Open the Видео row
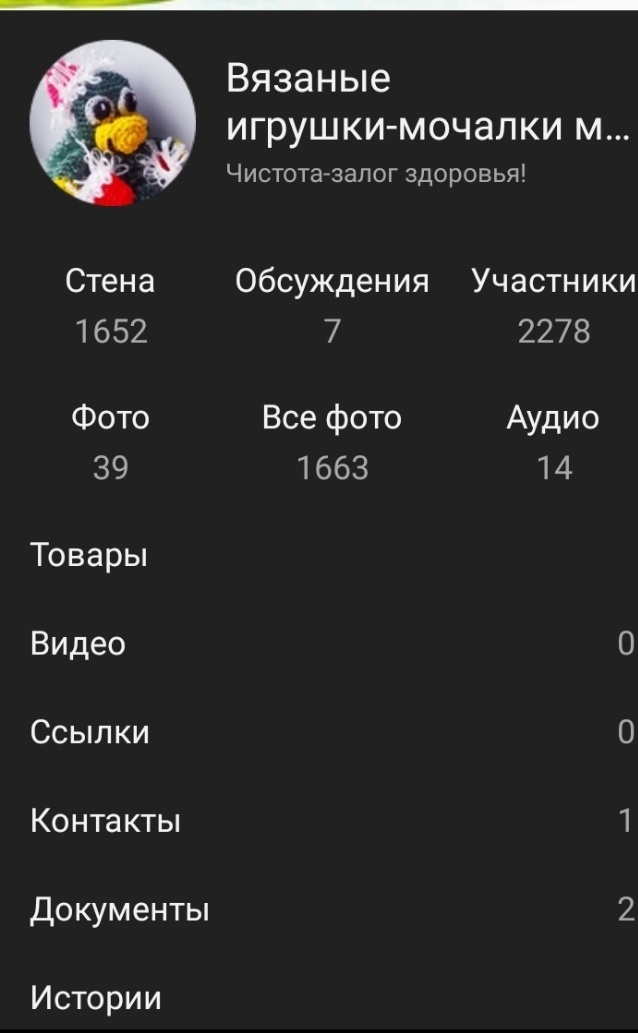This screenshot has height=1033, width=638. [319, 644]
